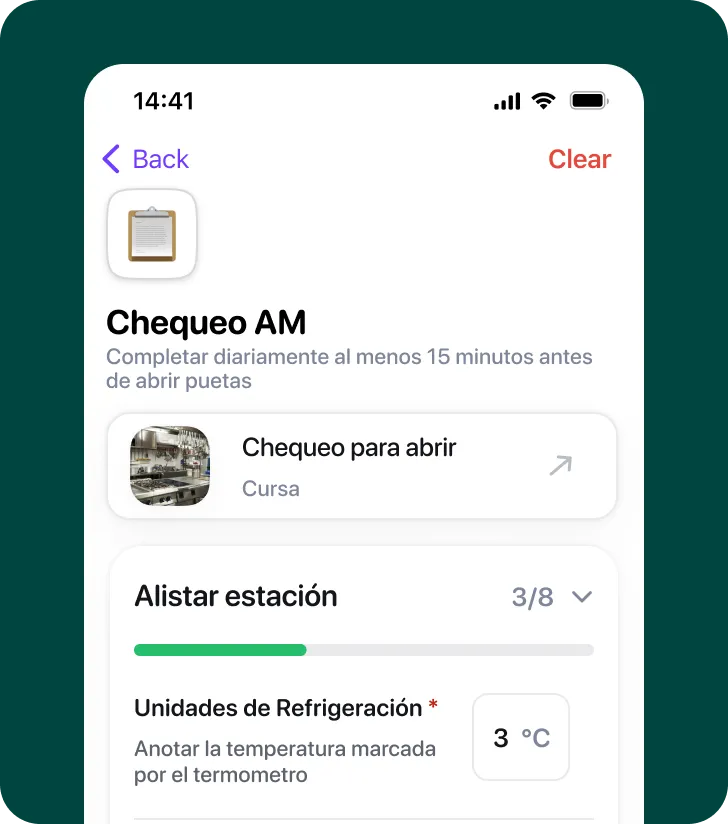Open the Chequeo para abrir card

click(361, 466)
